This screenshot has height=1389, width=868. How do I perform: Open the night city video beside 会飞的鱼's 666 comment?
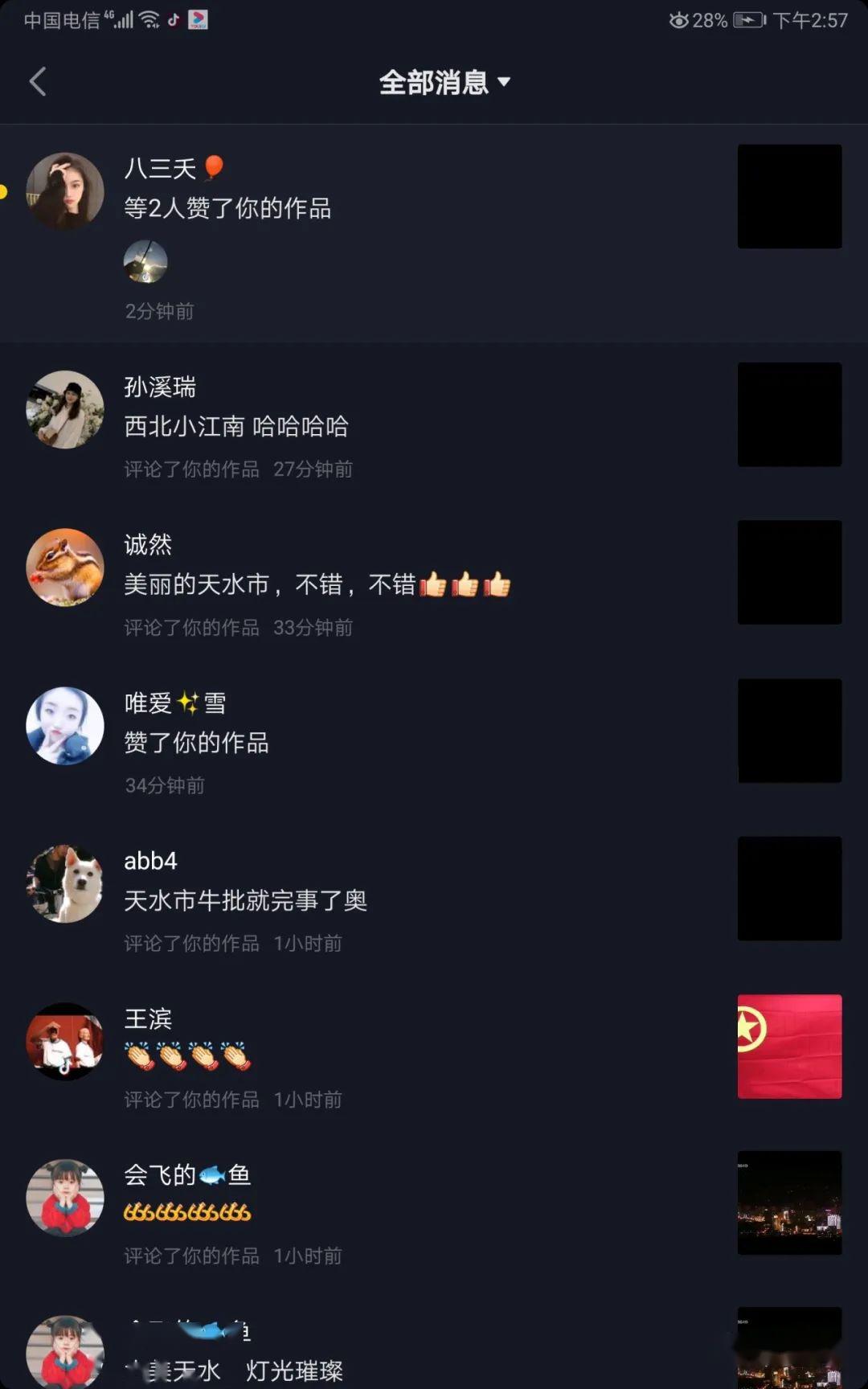click(790, 1203)
